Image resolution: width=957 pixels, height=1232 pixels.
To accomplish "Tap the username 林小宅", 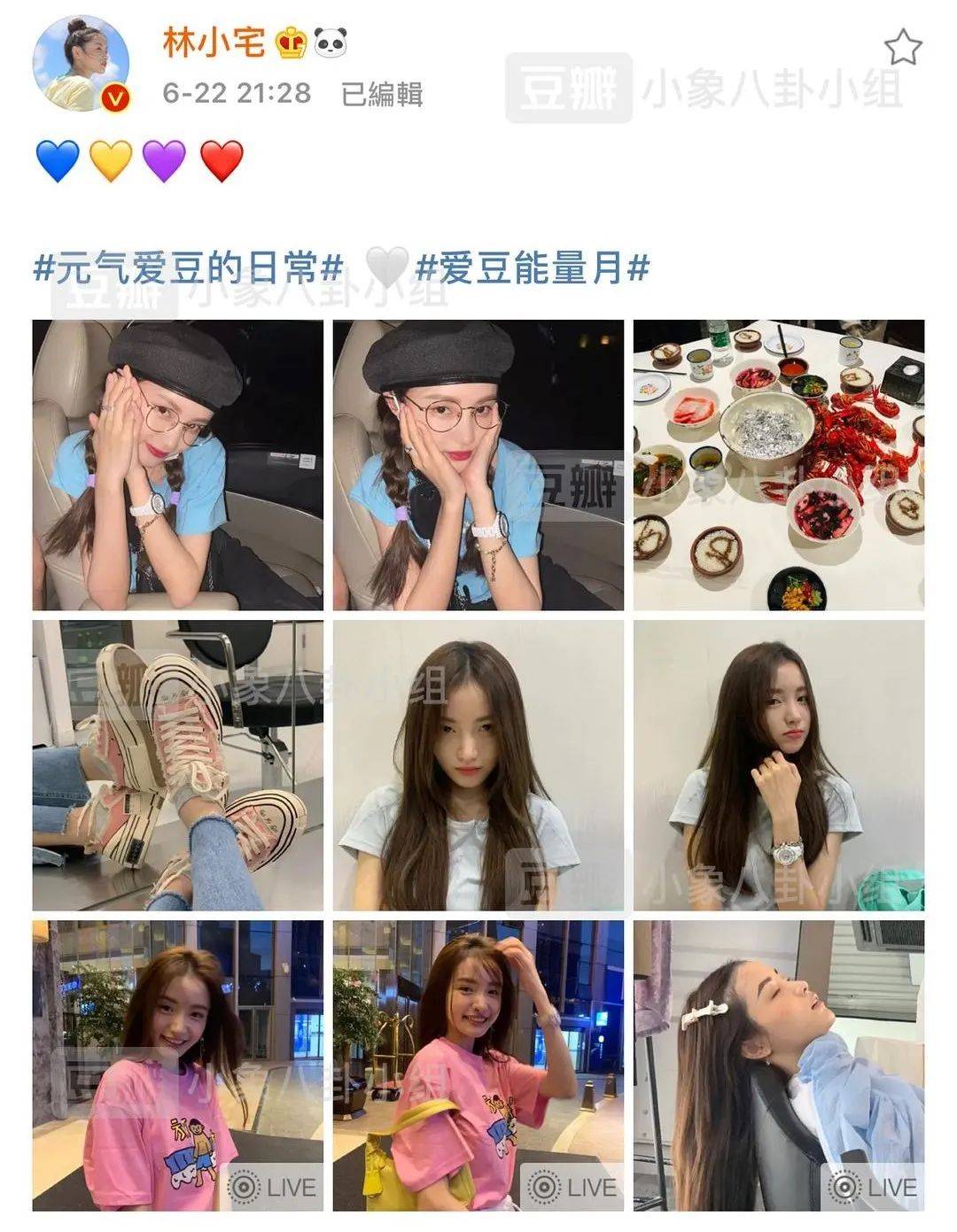I will 214,42.
